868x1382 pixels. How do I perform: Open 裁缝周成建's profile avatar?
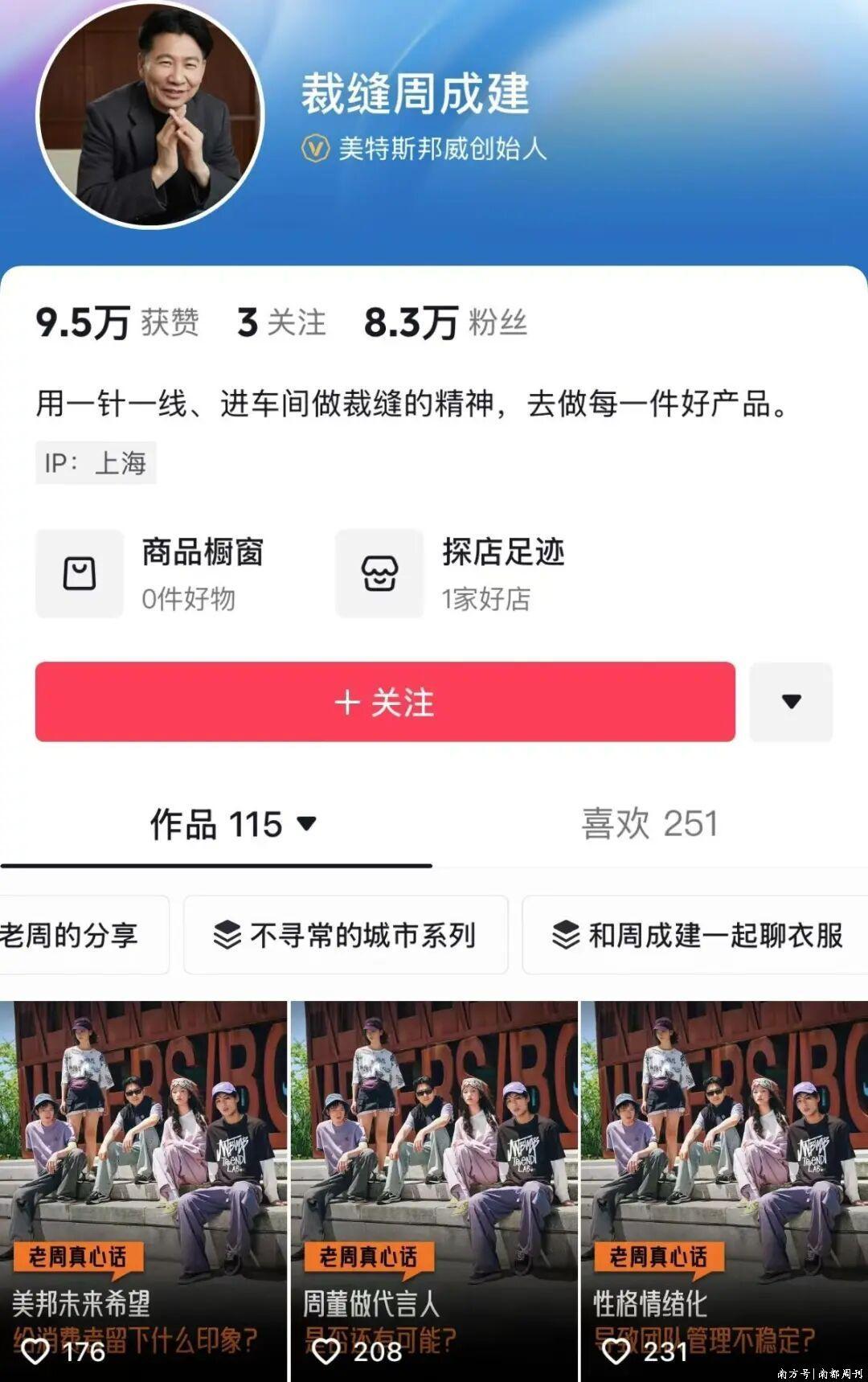point(150,115)
